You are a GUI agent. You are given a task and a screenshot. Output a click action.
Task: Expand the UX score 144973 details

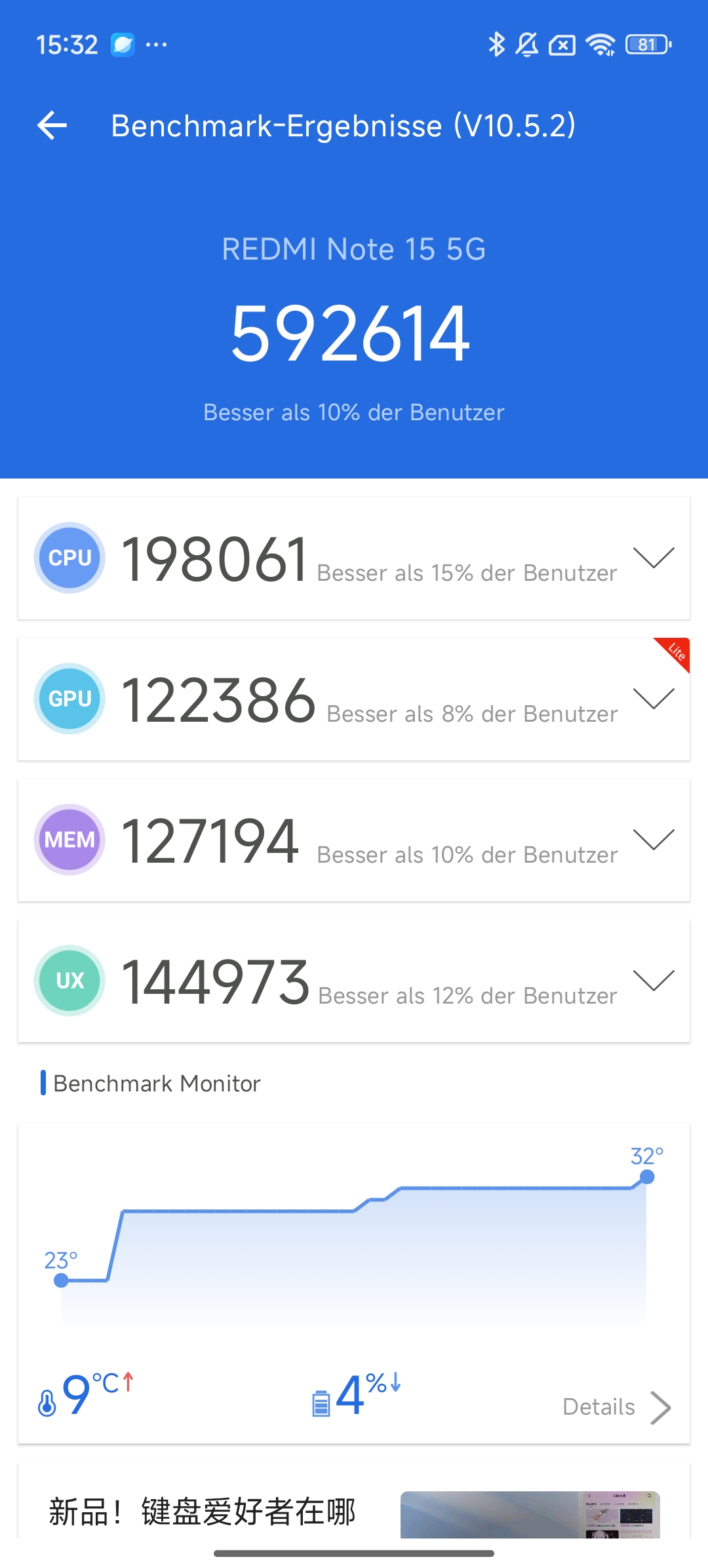654,980
